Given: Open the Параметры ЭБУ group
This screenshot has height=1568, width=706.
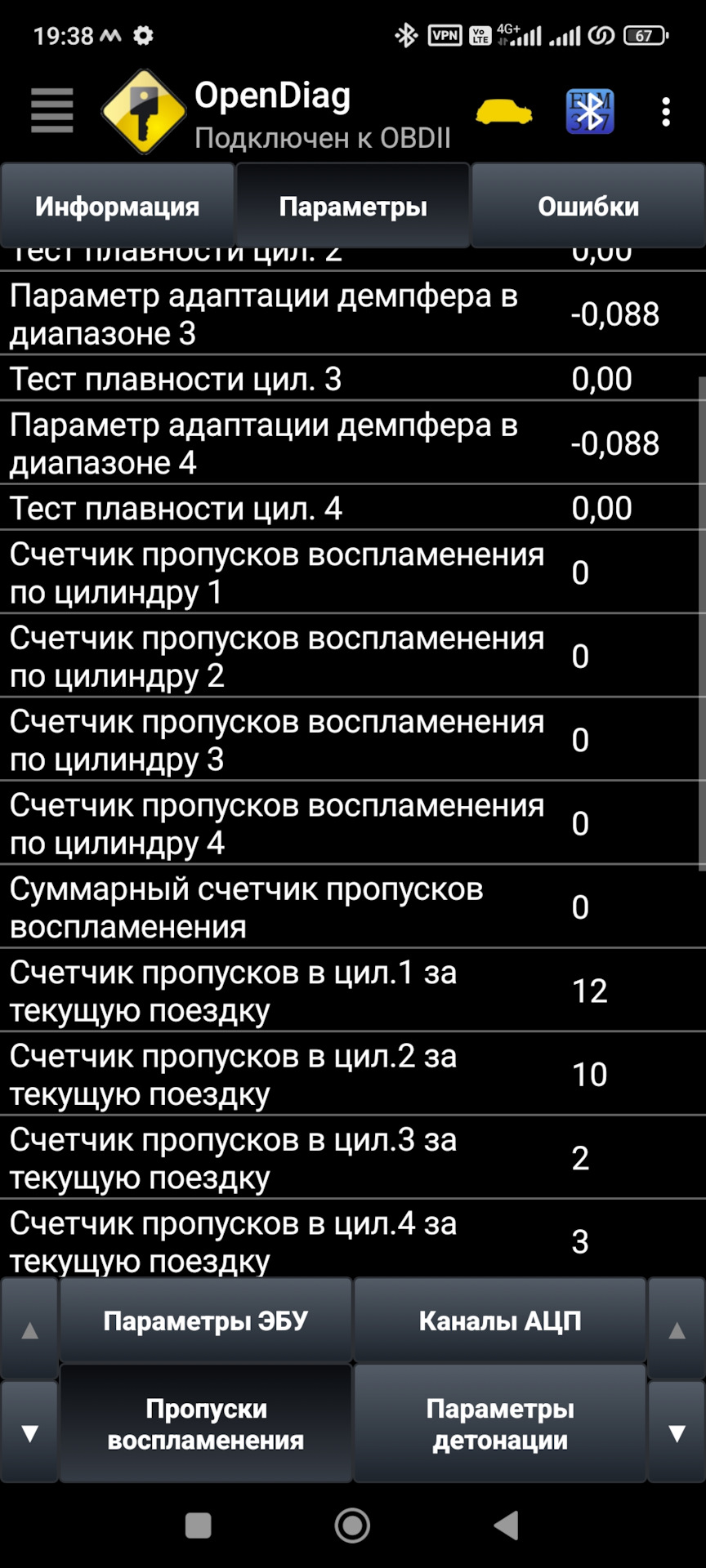Looking at the screenshot, I should [x=206, y=1321].
